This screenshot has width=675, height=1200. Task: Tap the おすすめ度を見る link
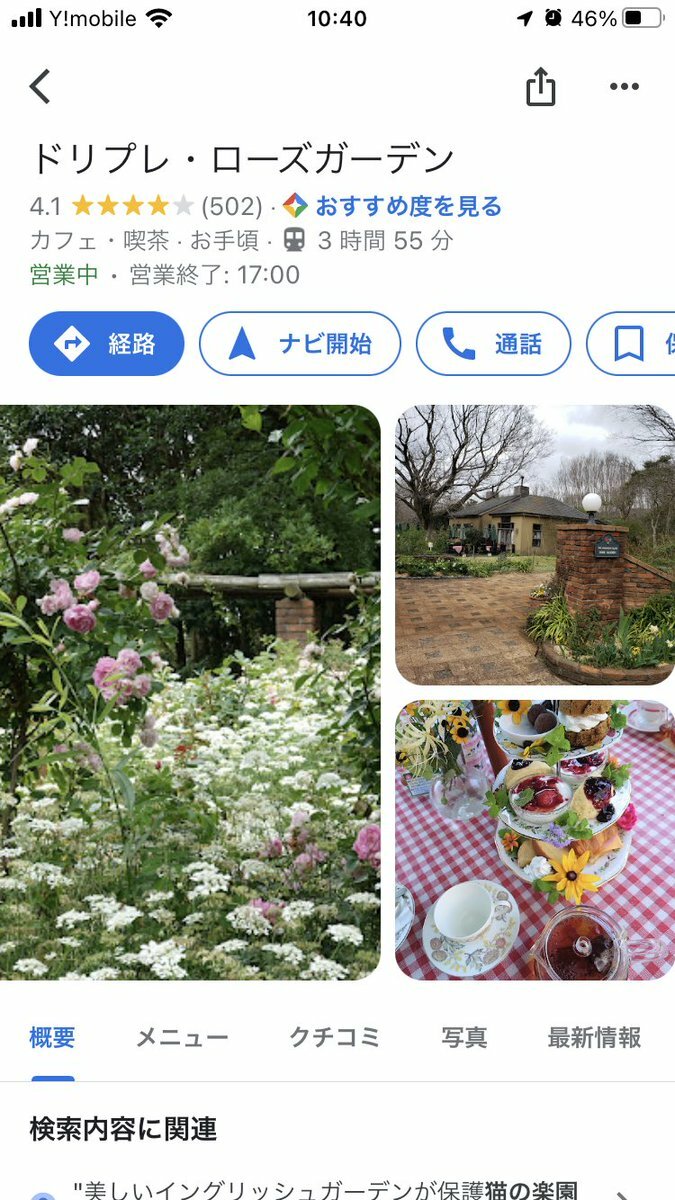(407, 207)
